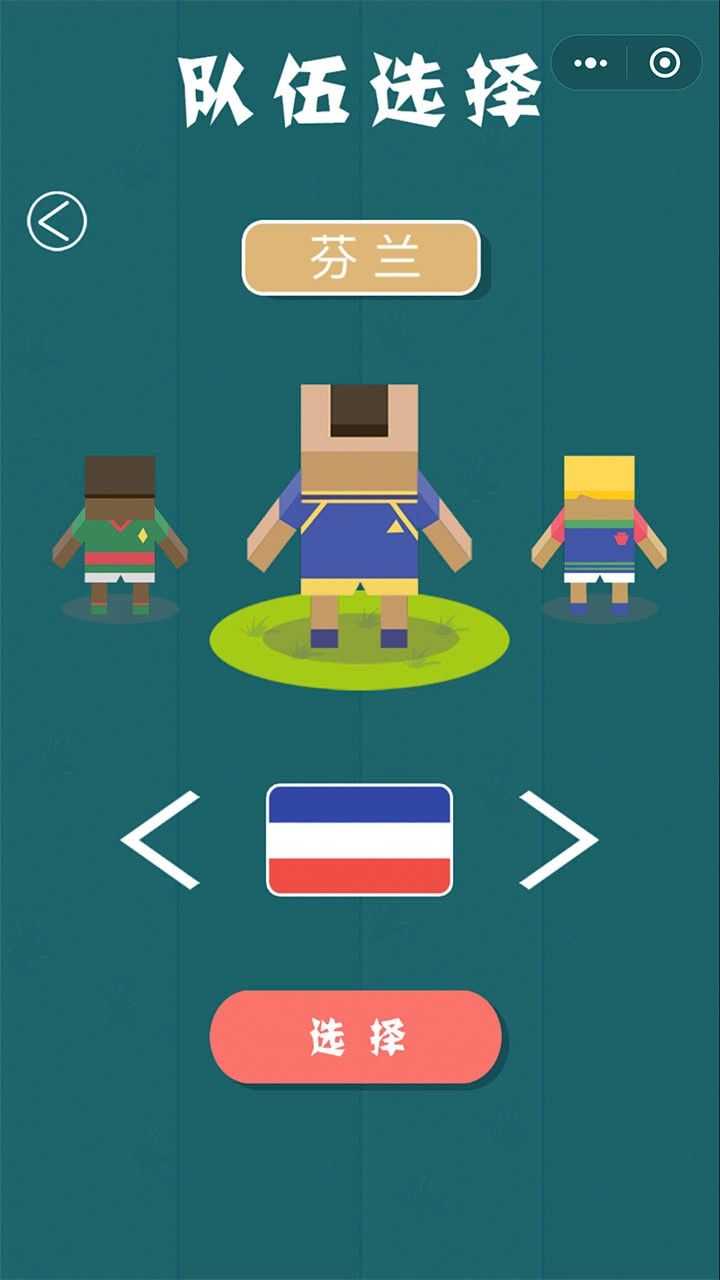Show the next team with right arrow
Viewport: 720px width, 1280px height.
(557, 839)
